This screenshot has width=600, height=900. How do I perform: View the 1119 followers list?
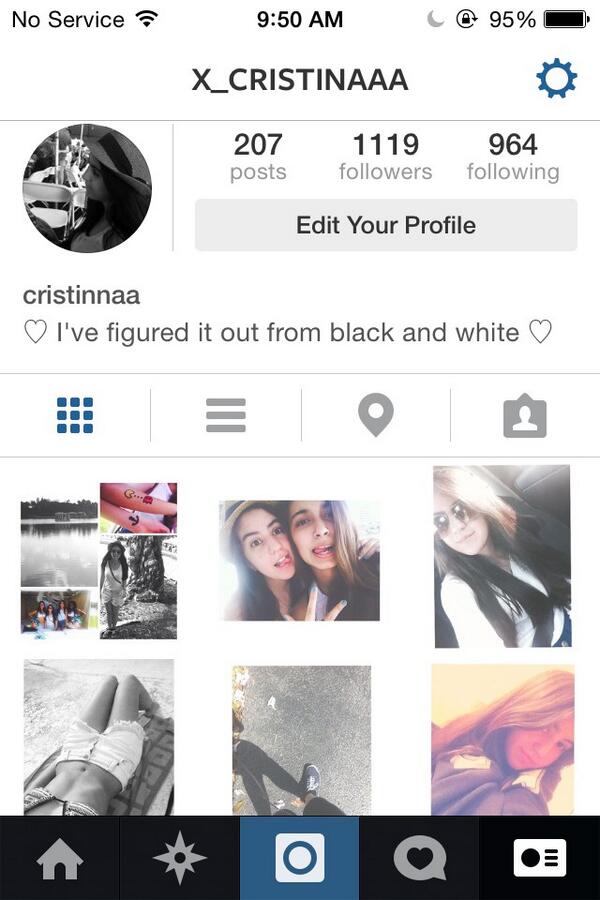coord(385,157)
